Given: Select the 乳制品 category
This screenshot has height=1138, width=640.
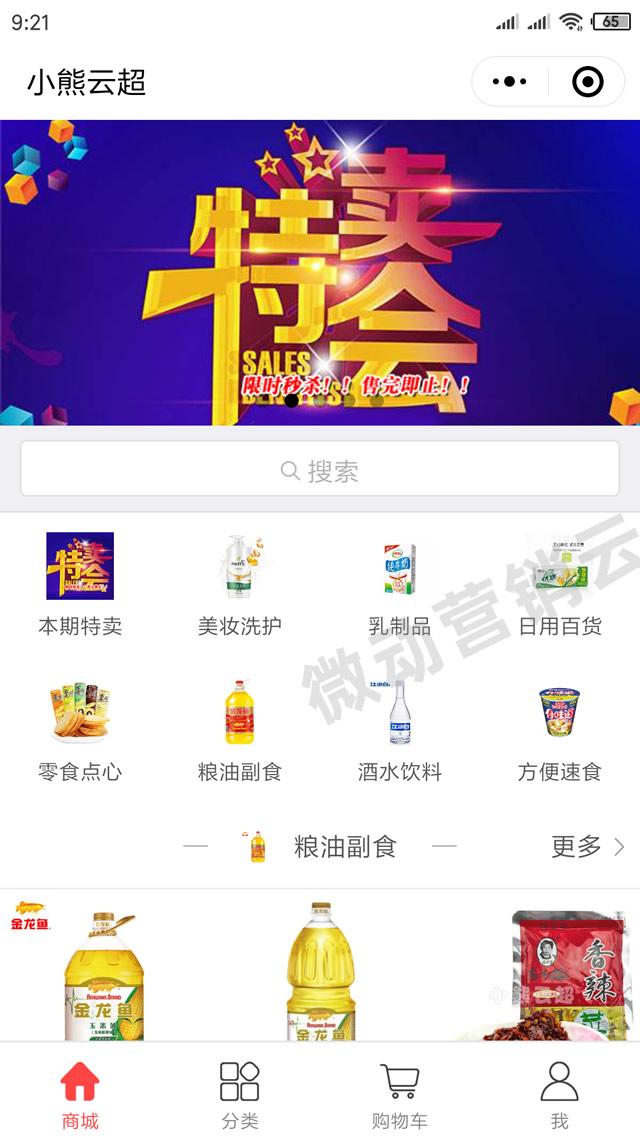Looking at the screenshot, I should pyautogui.click(x=399, y=585).
